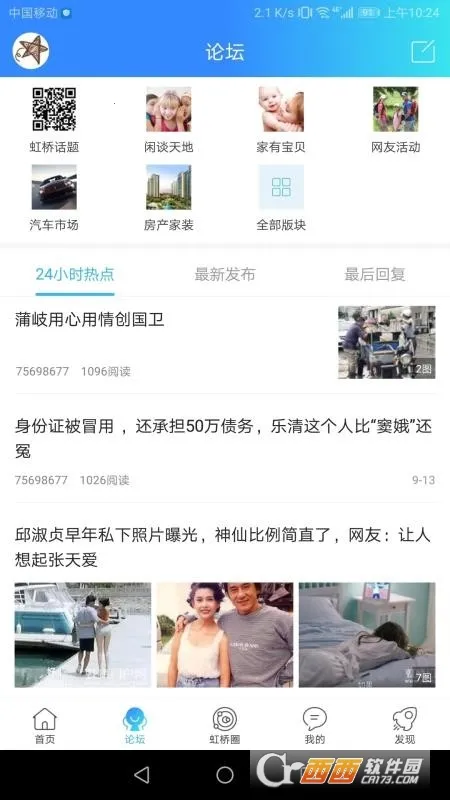Select the 24小时热点 tab

[x=75, y=274]
